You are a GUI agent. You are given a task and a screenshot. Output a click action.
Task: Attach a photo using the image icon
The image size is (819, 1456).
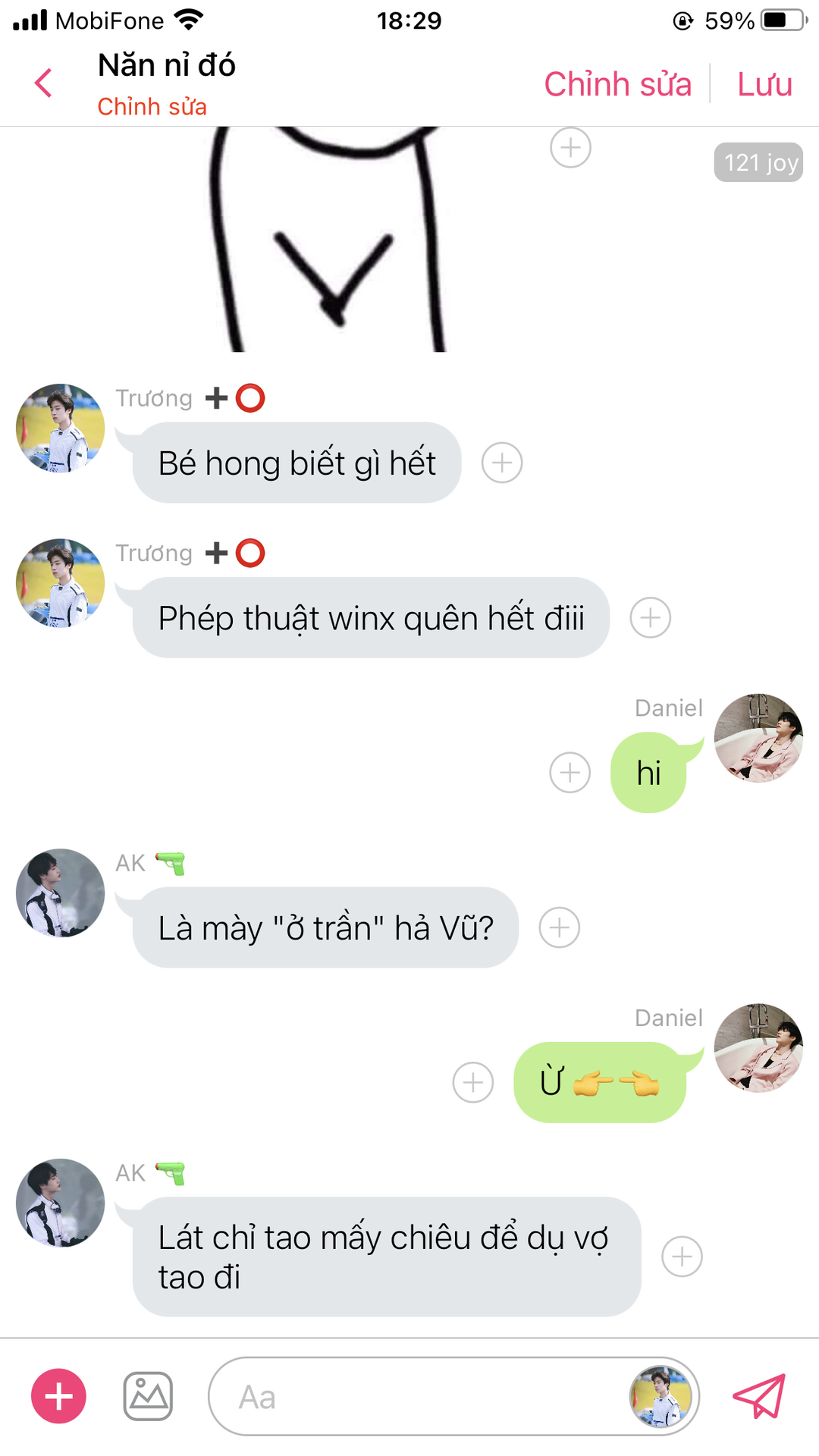(x=148, y=1396)
